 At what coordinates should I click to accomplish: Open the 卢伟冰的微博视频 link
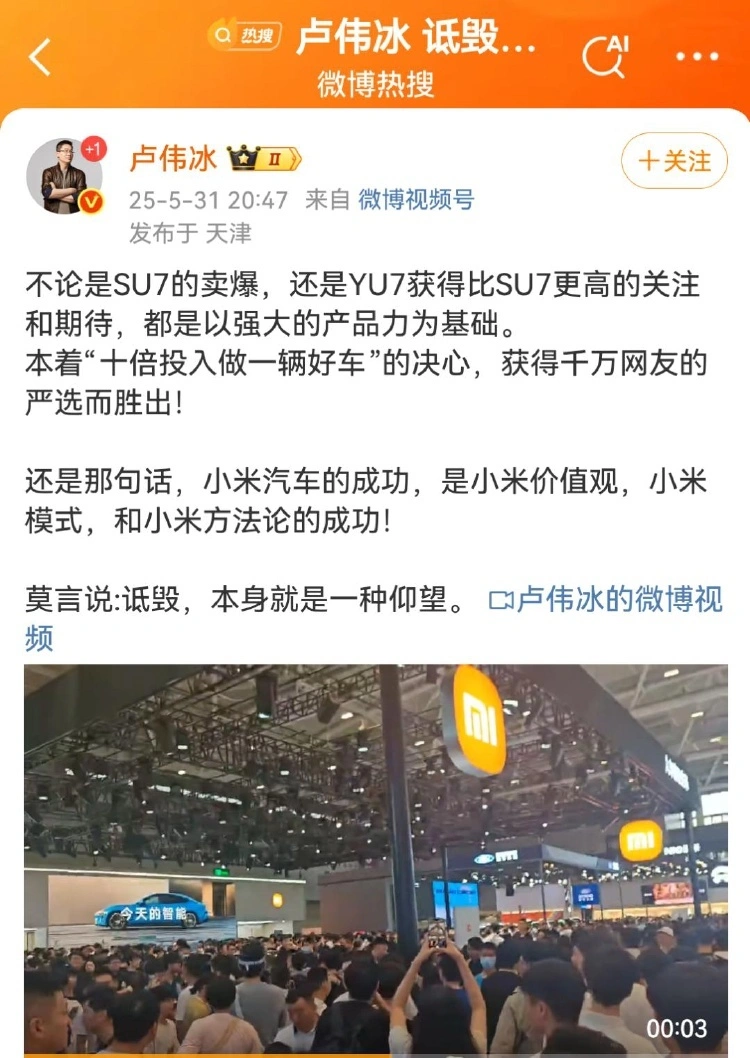click(x=605, y=600)
